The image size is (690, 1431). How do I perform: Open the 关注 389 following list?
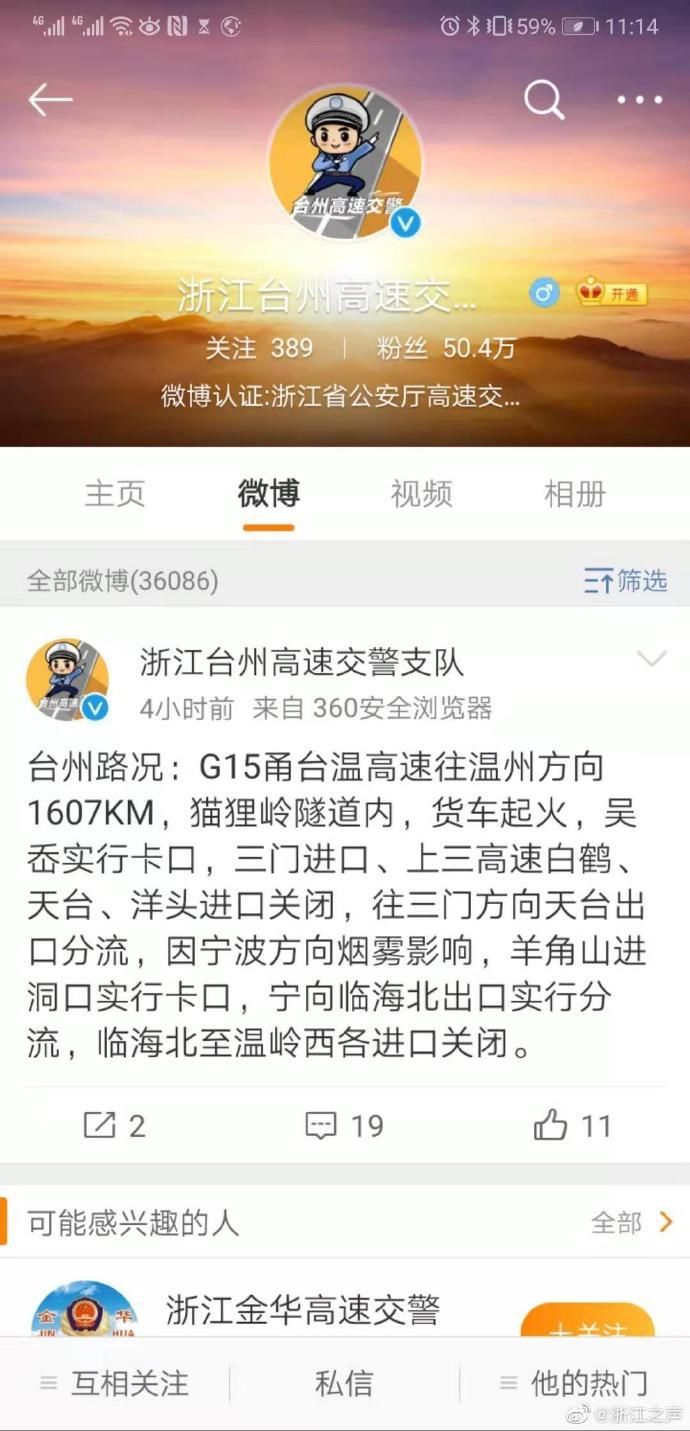coord(259,348)
